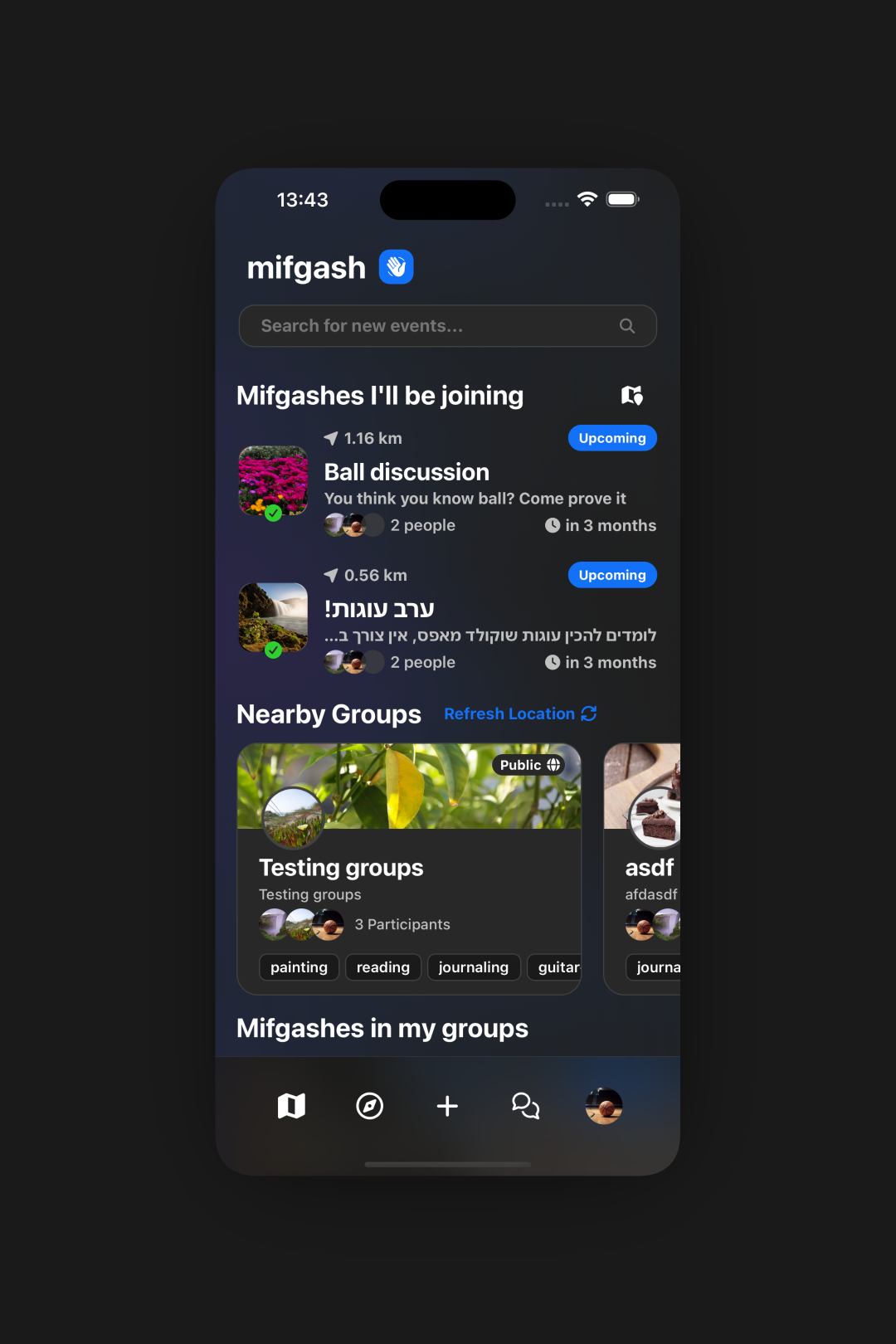Open the profile avatar tab

pos(603,1106)
